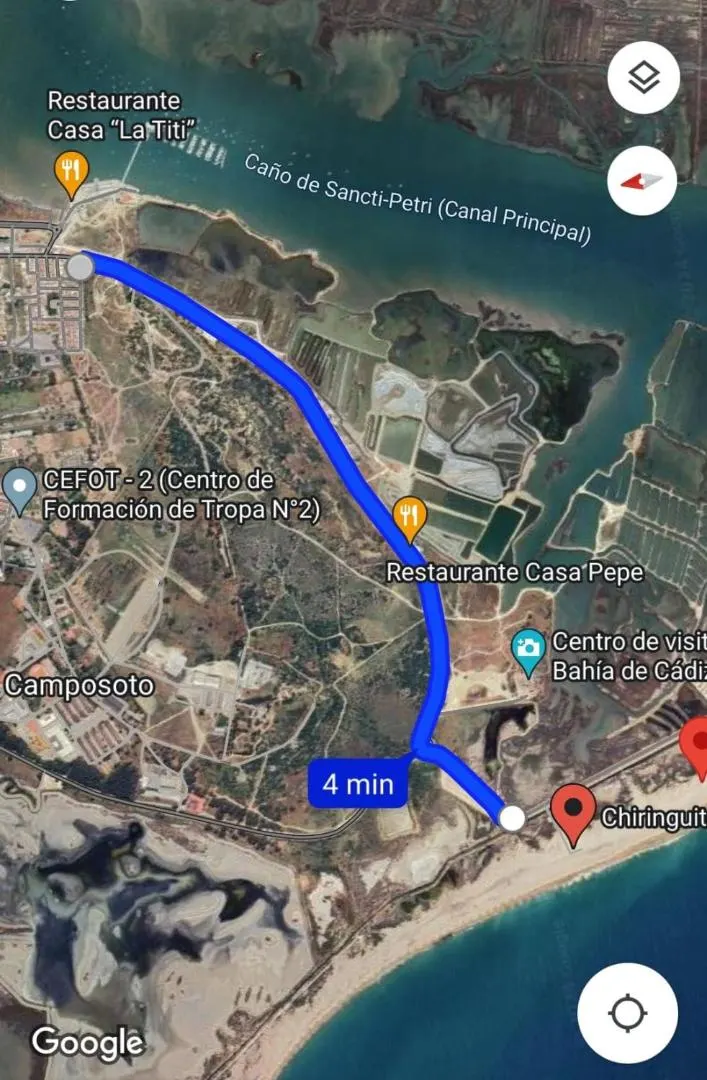Select the red Chiringuito destination pin

tap(573, 815)
